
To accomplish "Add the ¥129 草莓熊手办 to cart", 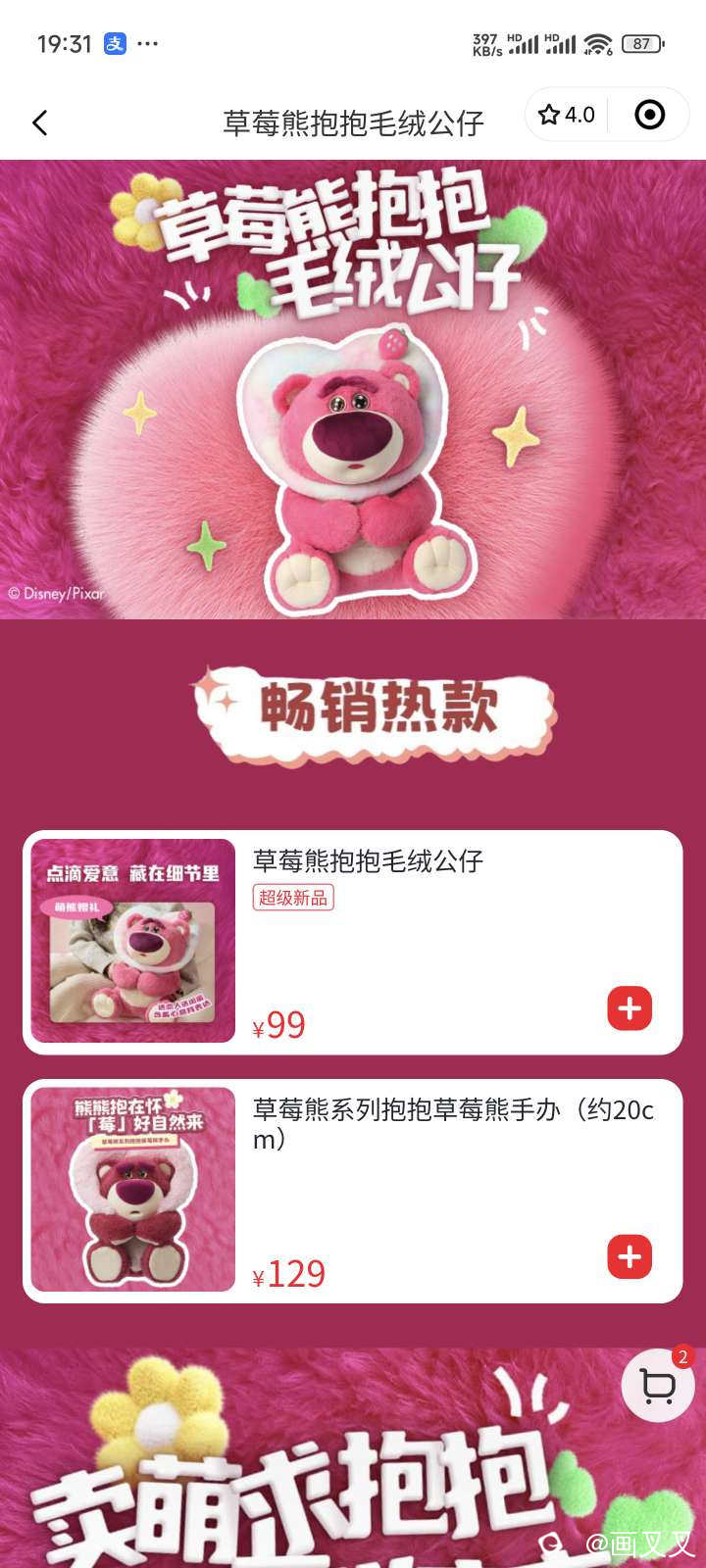I will (x=630, y=1257).
